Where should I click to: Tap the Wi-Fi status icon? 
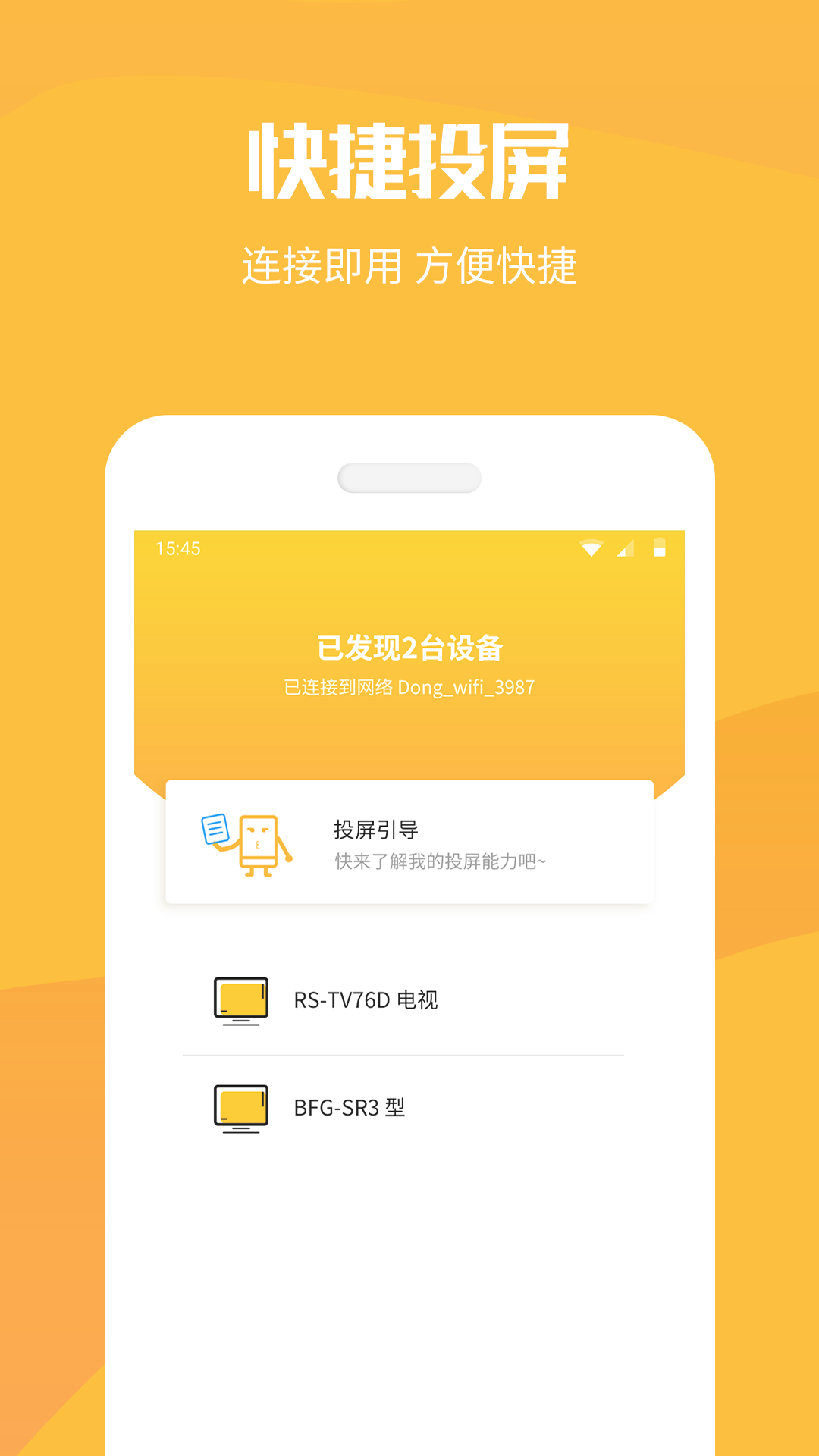pos(591,548)
